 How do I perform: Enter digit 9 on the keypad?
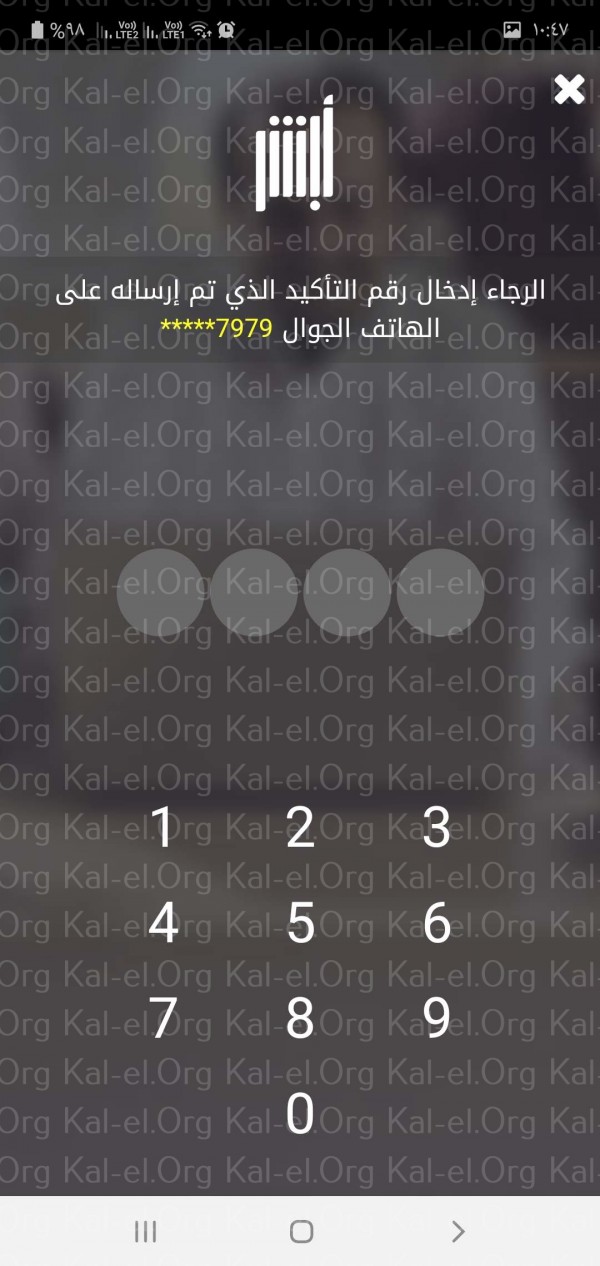(437, 1018)
